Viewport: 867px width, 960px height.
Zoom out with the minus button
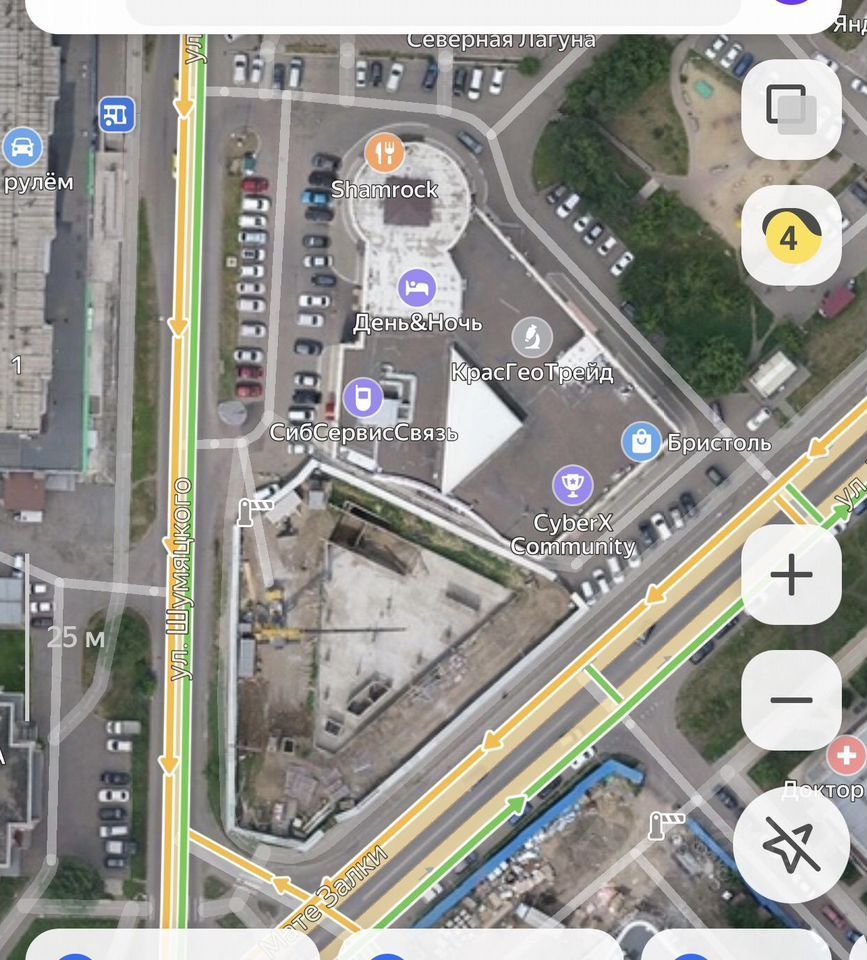pos(791,700)
